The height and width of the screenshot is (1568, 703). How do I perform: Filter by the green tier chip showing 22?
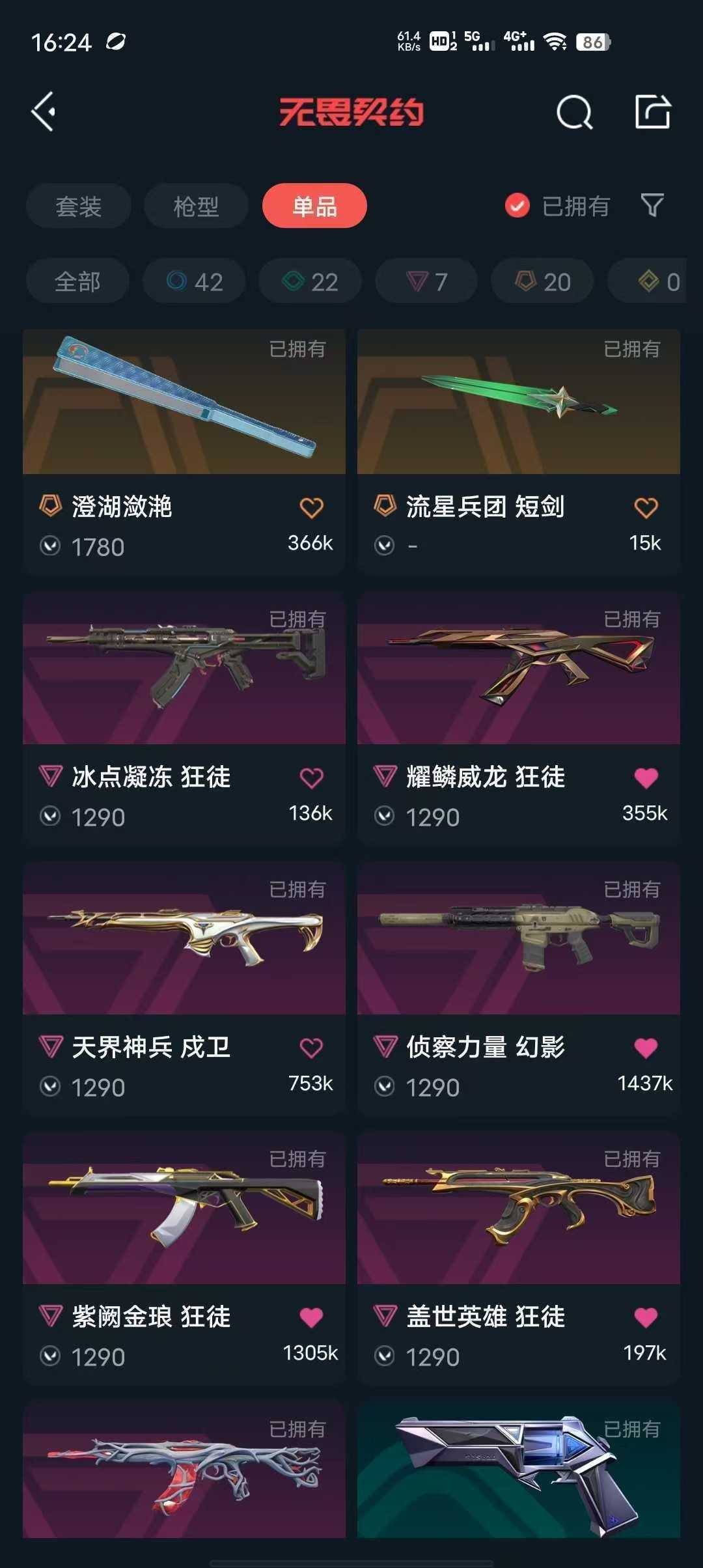click(x=310, y=281)
